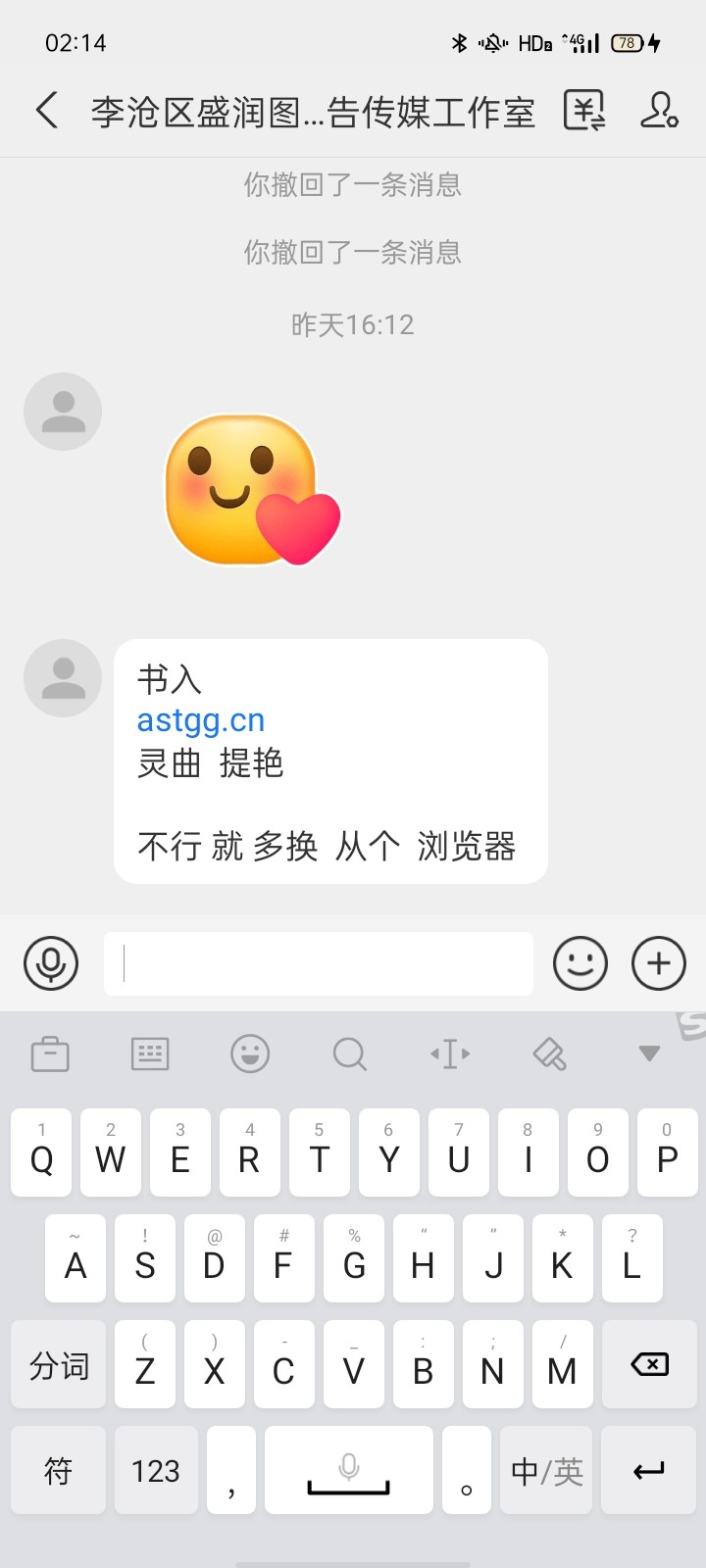The height and width of the screenshot is (1568, 706).
Task: Activate the cursor movement tool
Action: coord(450,1054)
